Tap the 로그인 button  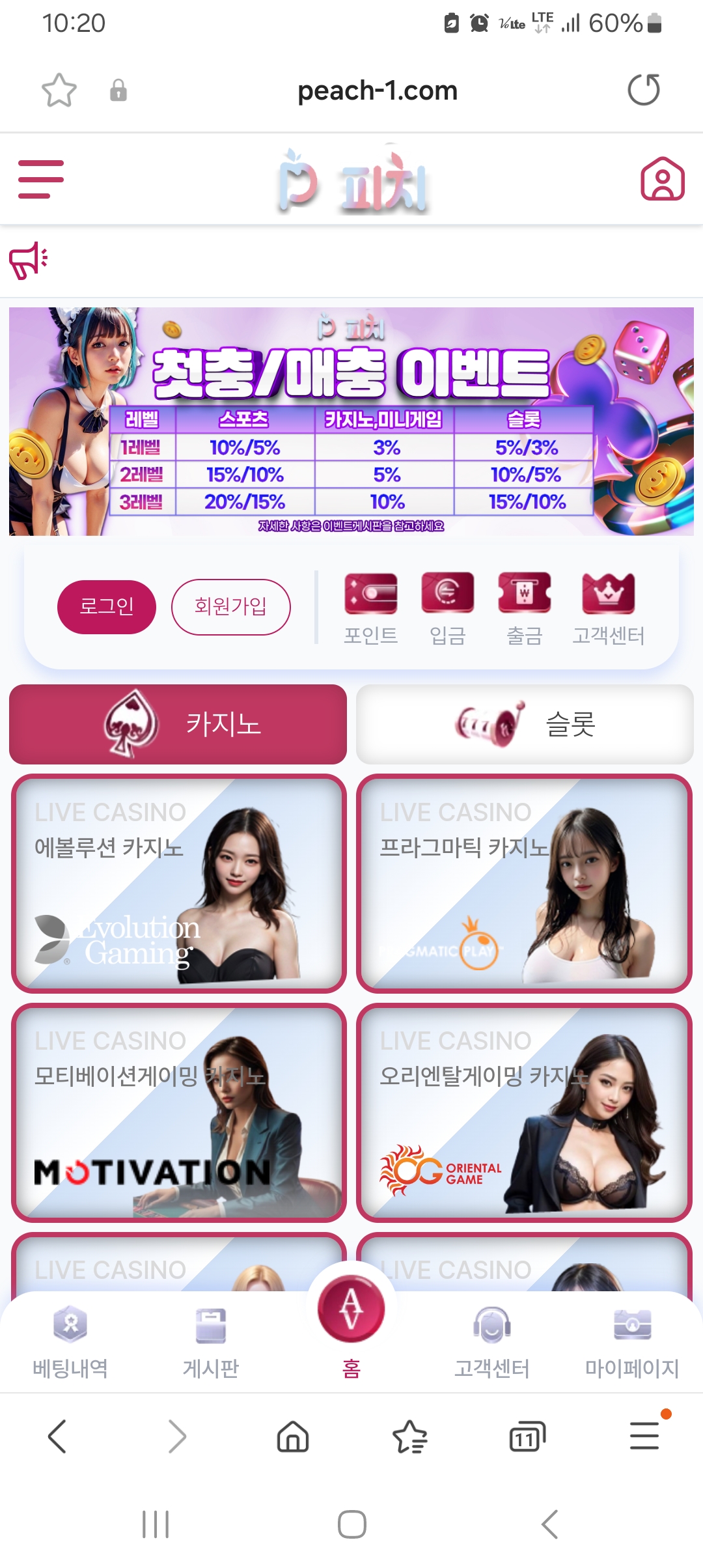tap(107, 607)
